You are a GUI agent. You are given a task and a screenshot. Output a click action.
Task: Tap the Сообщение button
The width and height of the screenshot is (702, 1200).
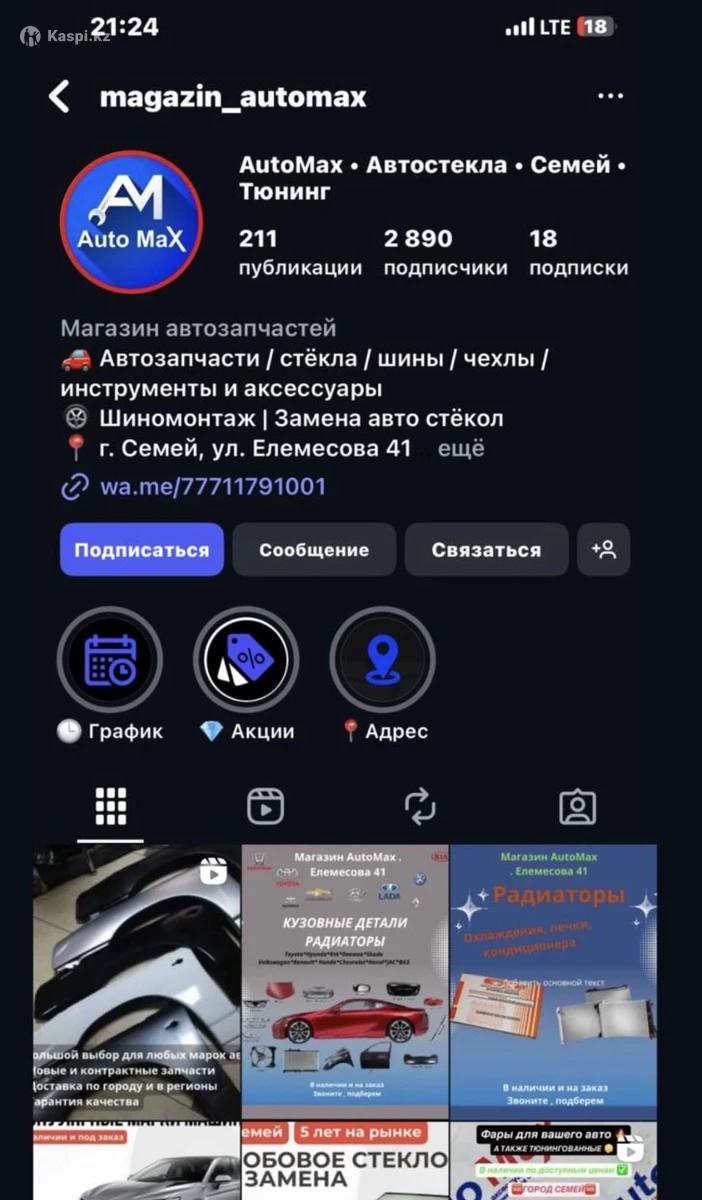point(314,550)
